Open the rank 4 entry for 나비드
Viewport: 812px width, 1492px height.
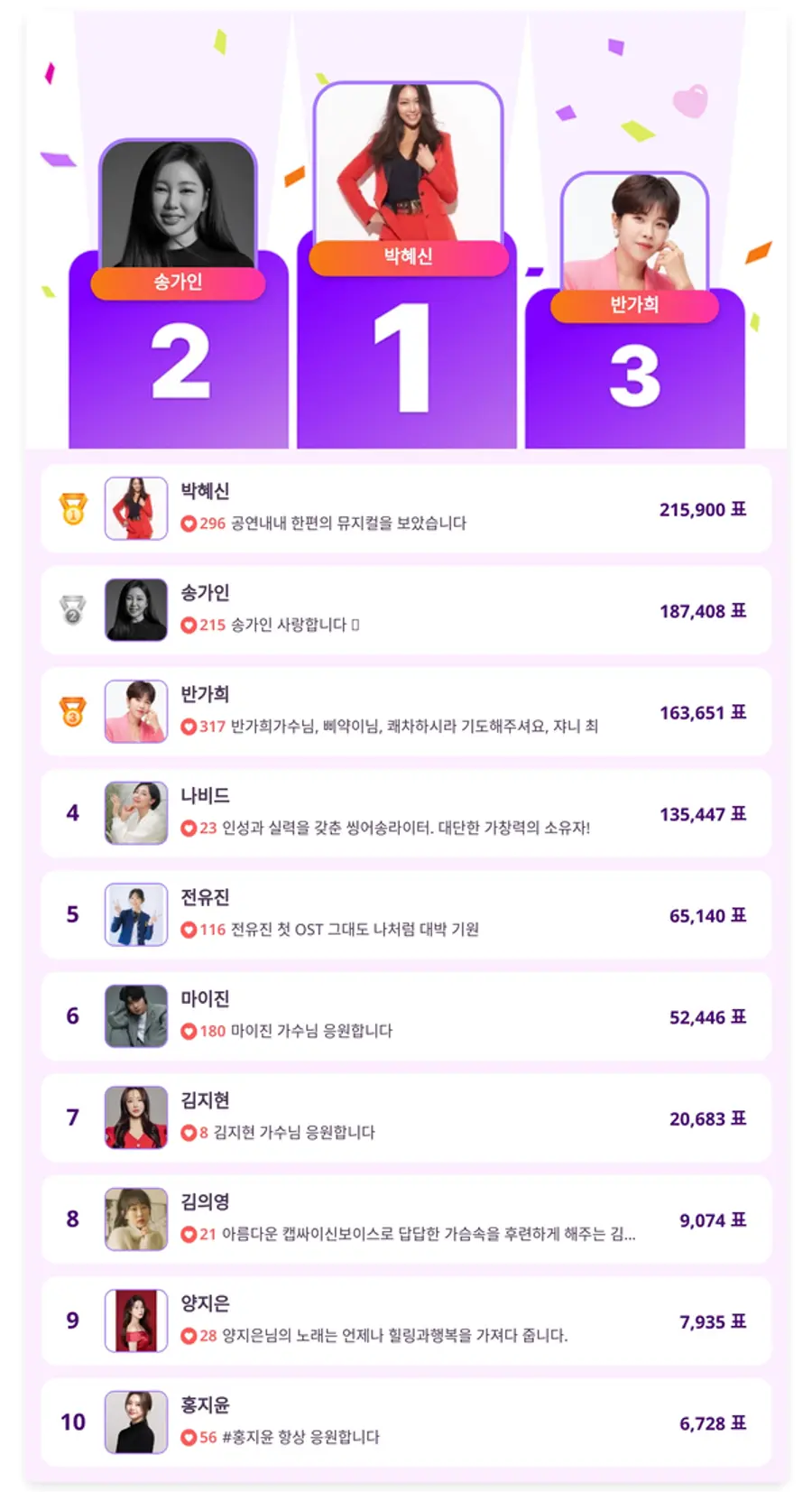[406, 812]
